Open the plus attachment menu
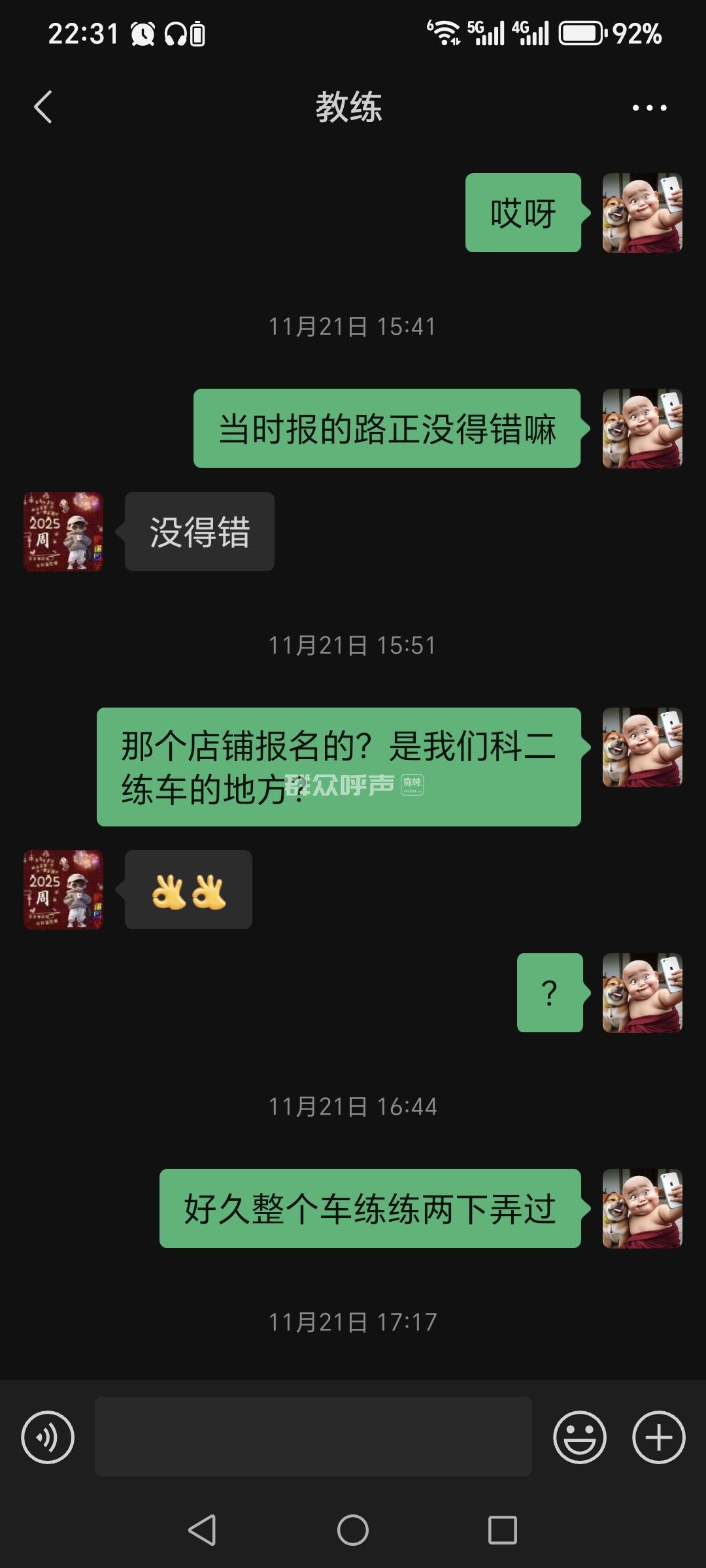The image size is (706, 1568). tap(658, 1437)
